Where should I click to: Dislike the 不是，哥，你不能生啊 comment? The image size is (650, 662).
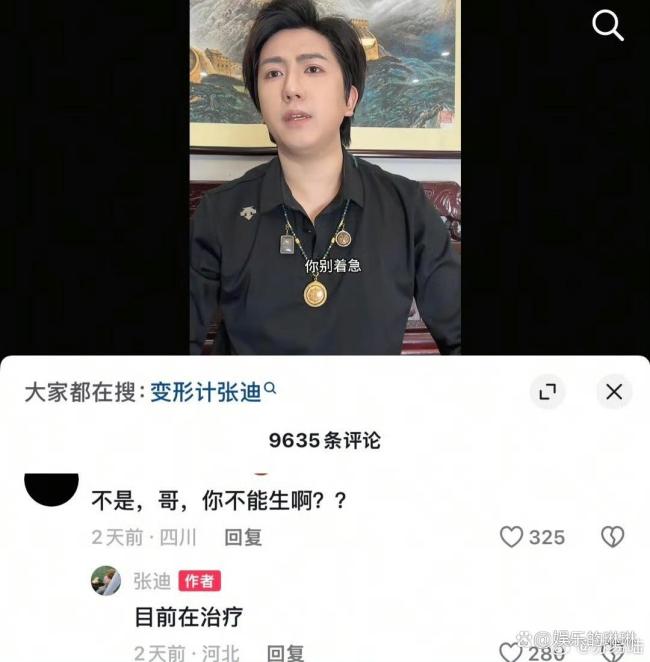point(612,537)
